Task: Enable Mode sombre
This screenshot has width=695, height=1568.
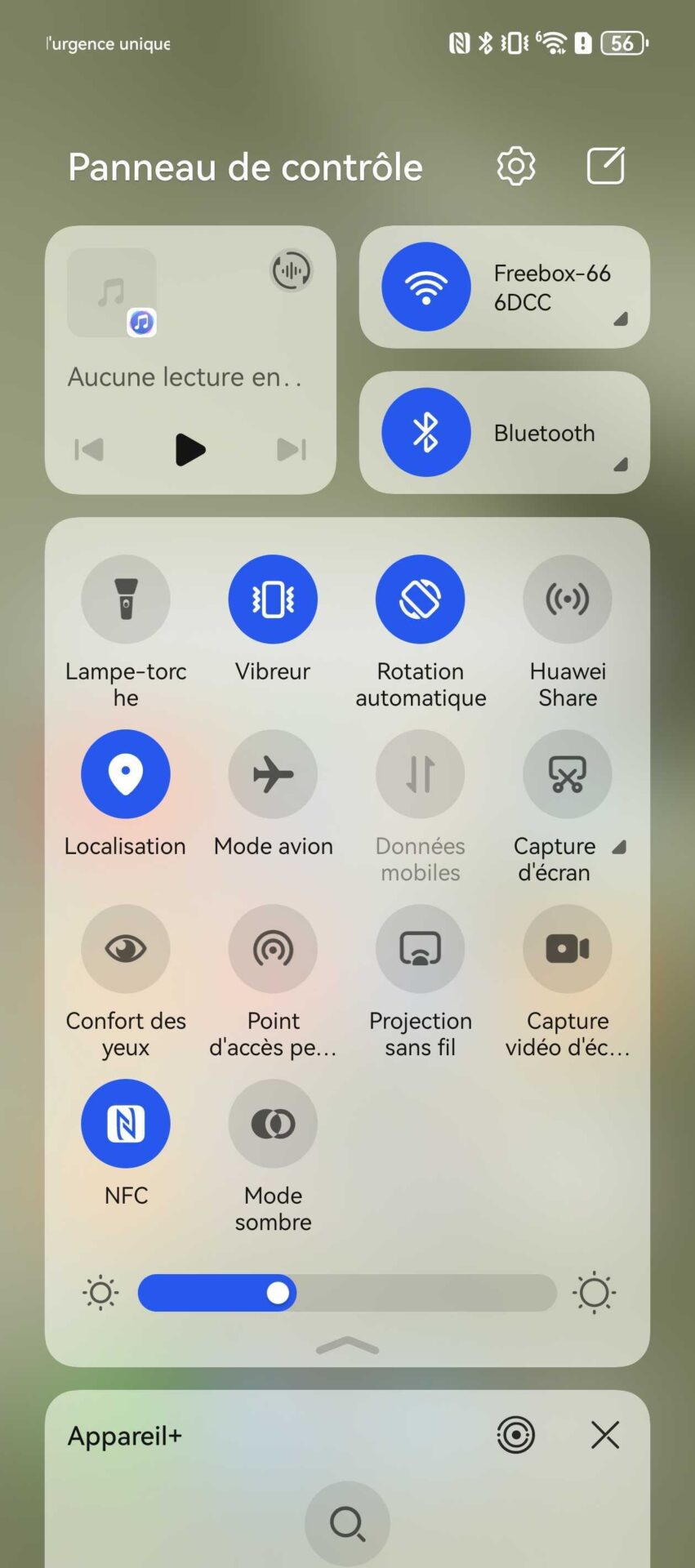Action: point(273,1124)
